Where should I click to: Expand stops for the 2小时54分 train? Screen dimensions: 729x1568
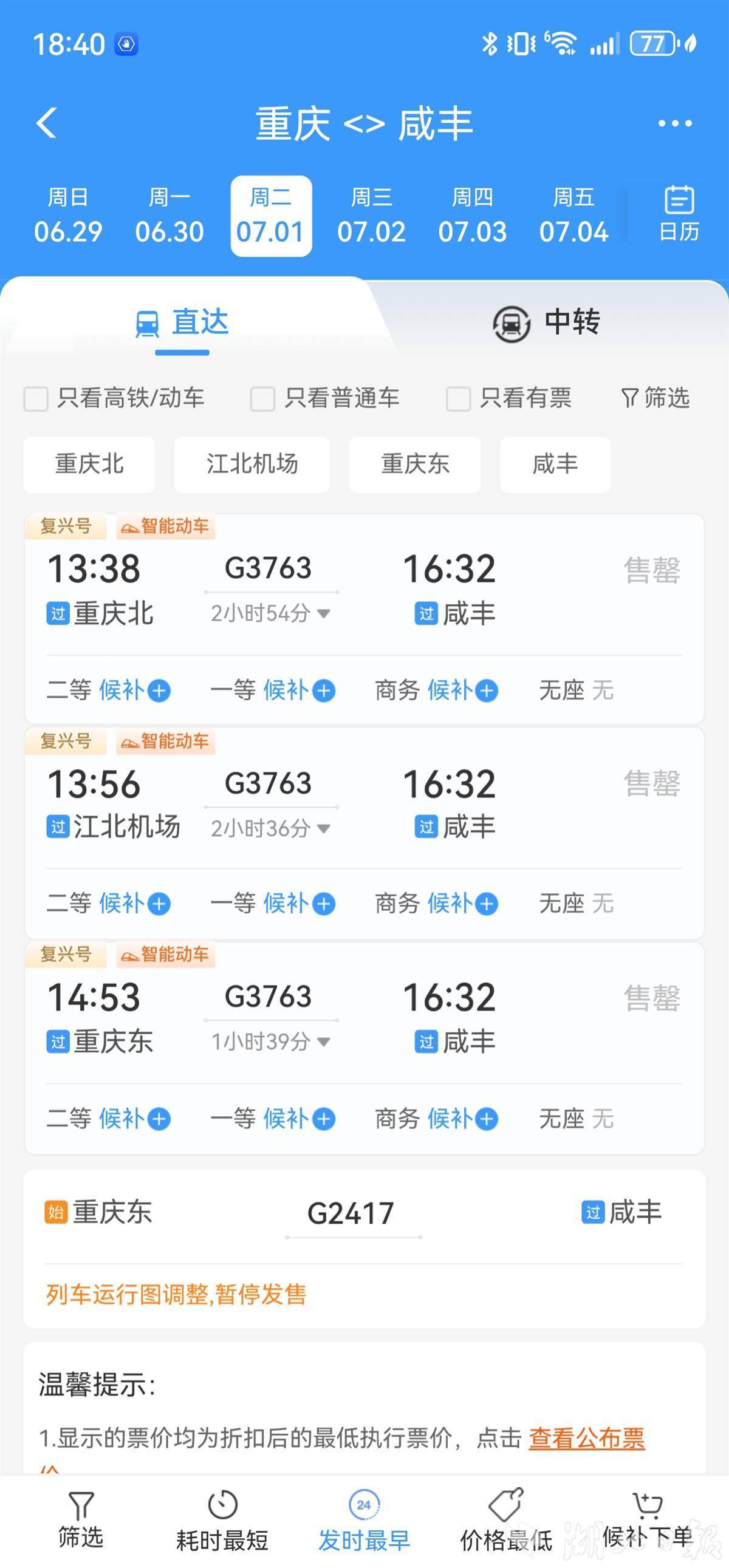270,613
